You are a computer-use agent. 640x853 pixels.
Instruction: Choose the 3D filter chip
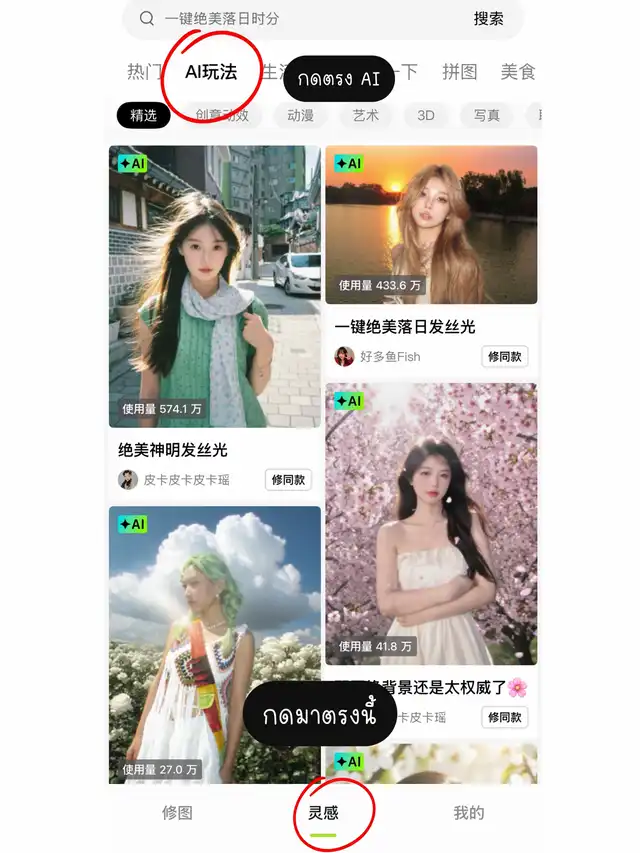point(426,115)
